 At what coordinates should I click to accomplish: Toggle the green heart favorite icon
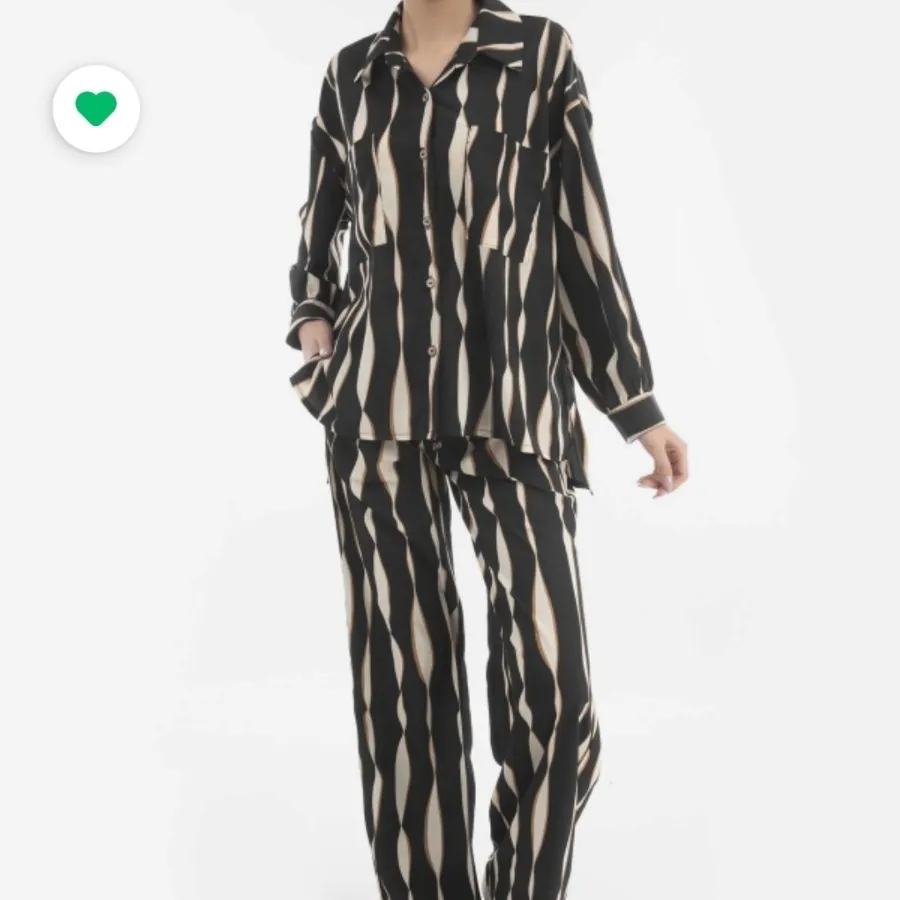coord(96,108)
